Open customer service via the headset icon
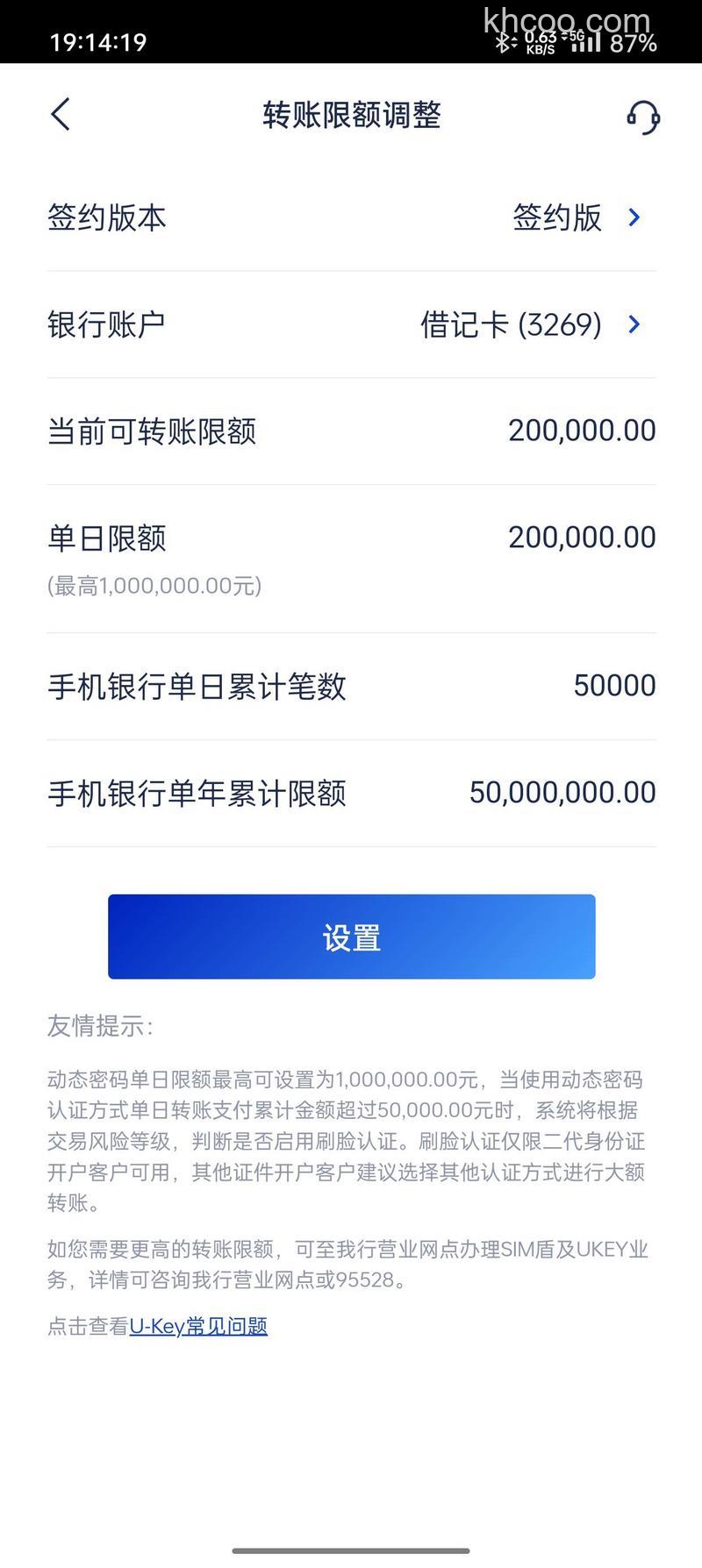This screenshot has height=1568, width=702. click(x=641, y=116)
